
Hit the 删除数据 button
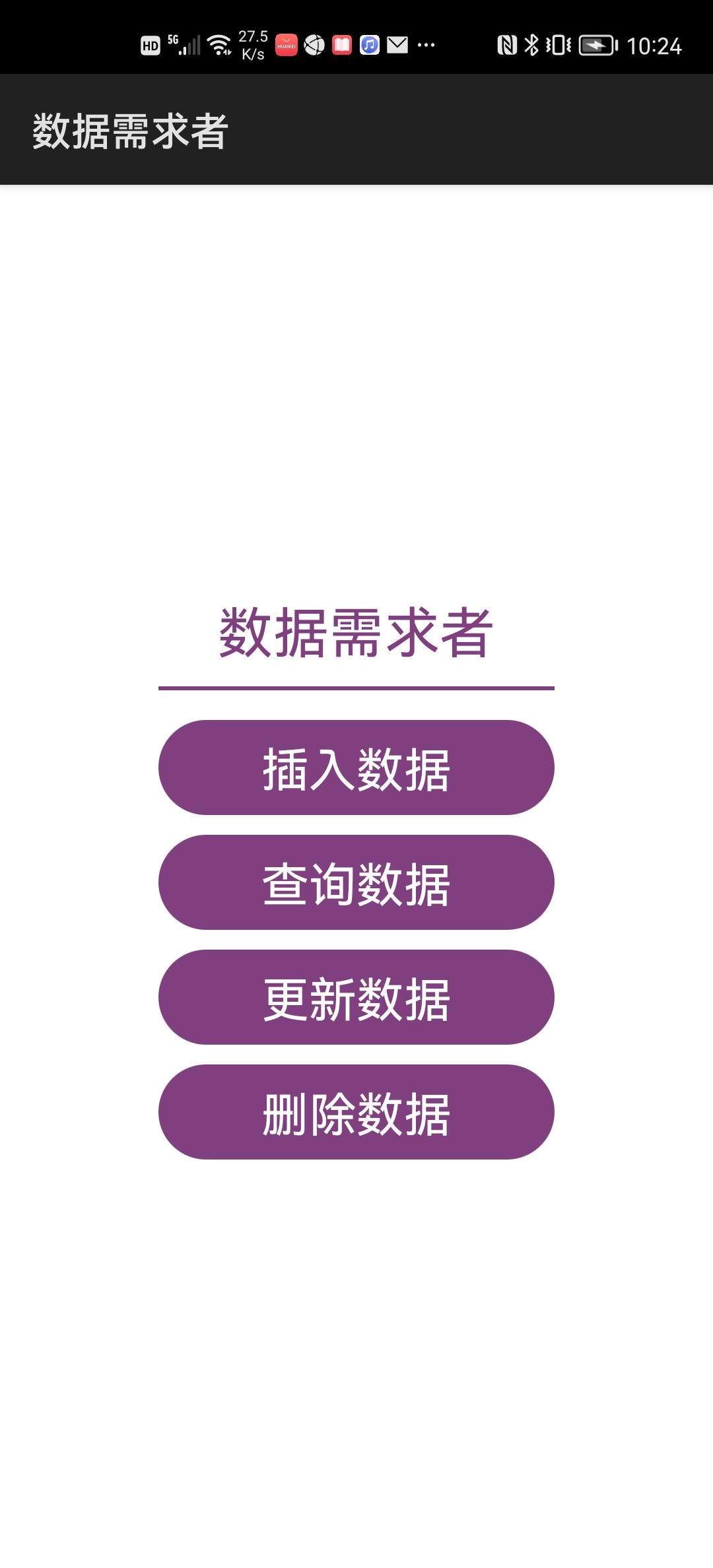(x=356, y=1112)
